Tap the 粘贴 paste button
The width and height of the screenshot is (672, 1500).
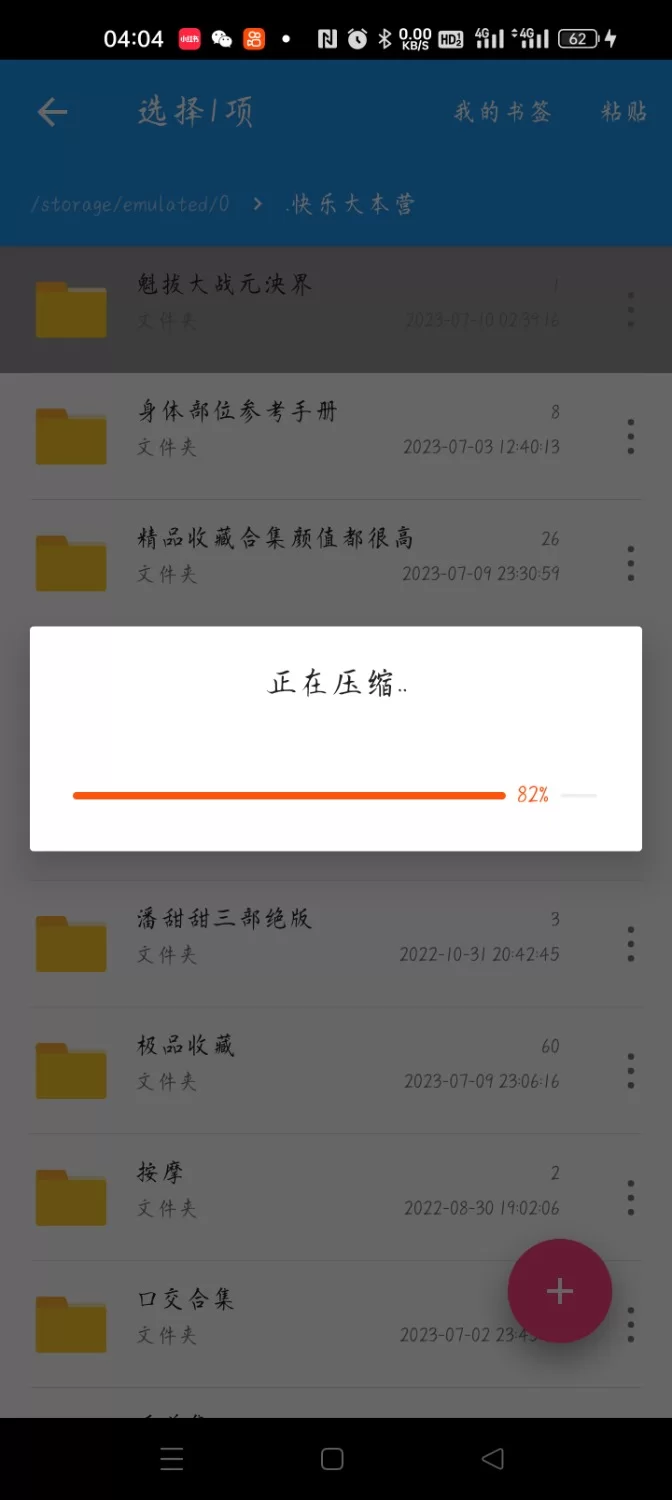tap(624, 112)
